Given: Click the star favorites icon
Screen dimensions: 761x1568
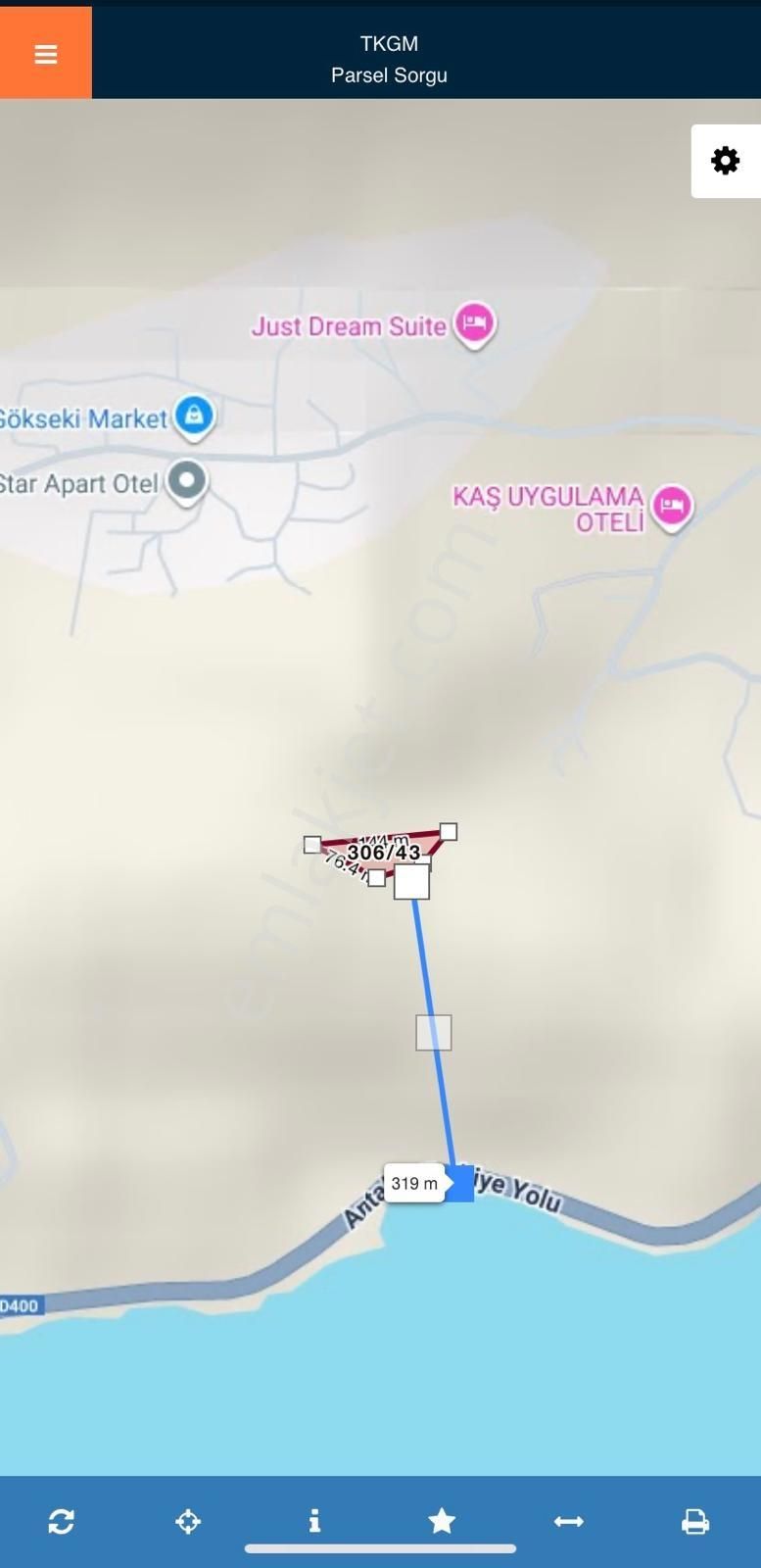Looking at the screenshot, I should pyautogui.click(x=441, y=1521).
